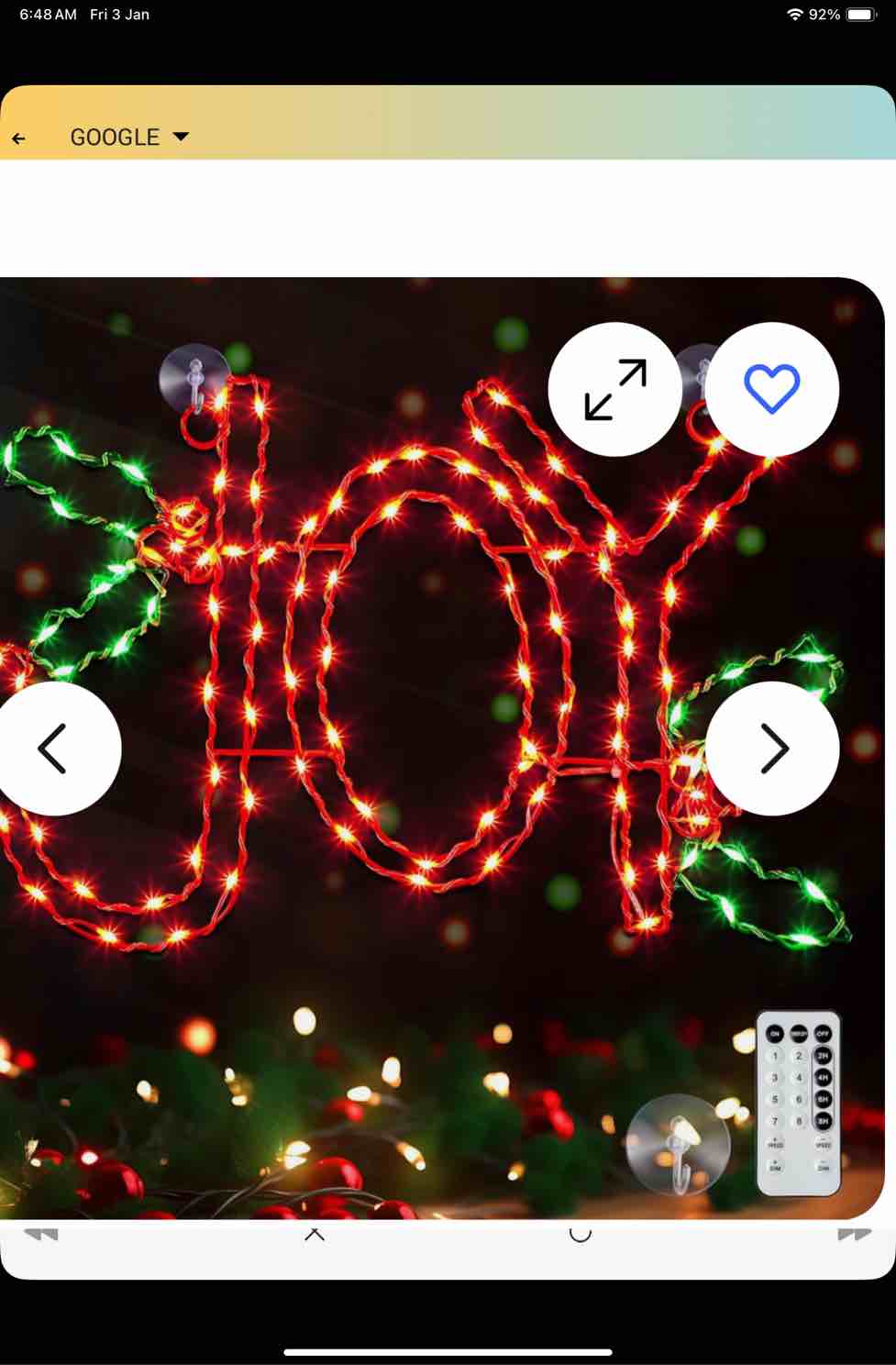Show the next product image

click(x=773, y=749)
